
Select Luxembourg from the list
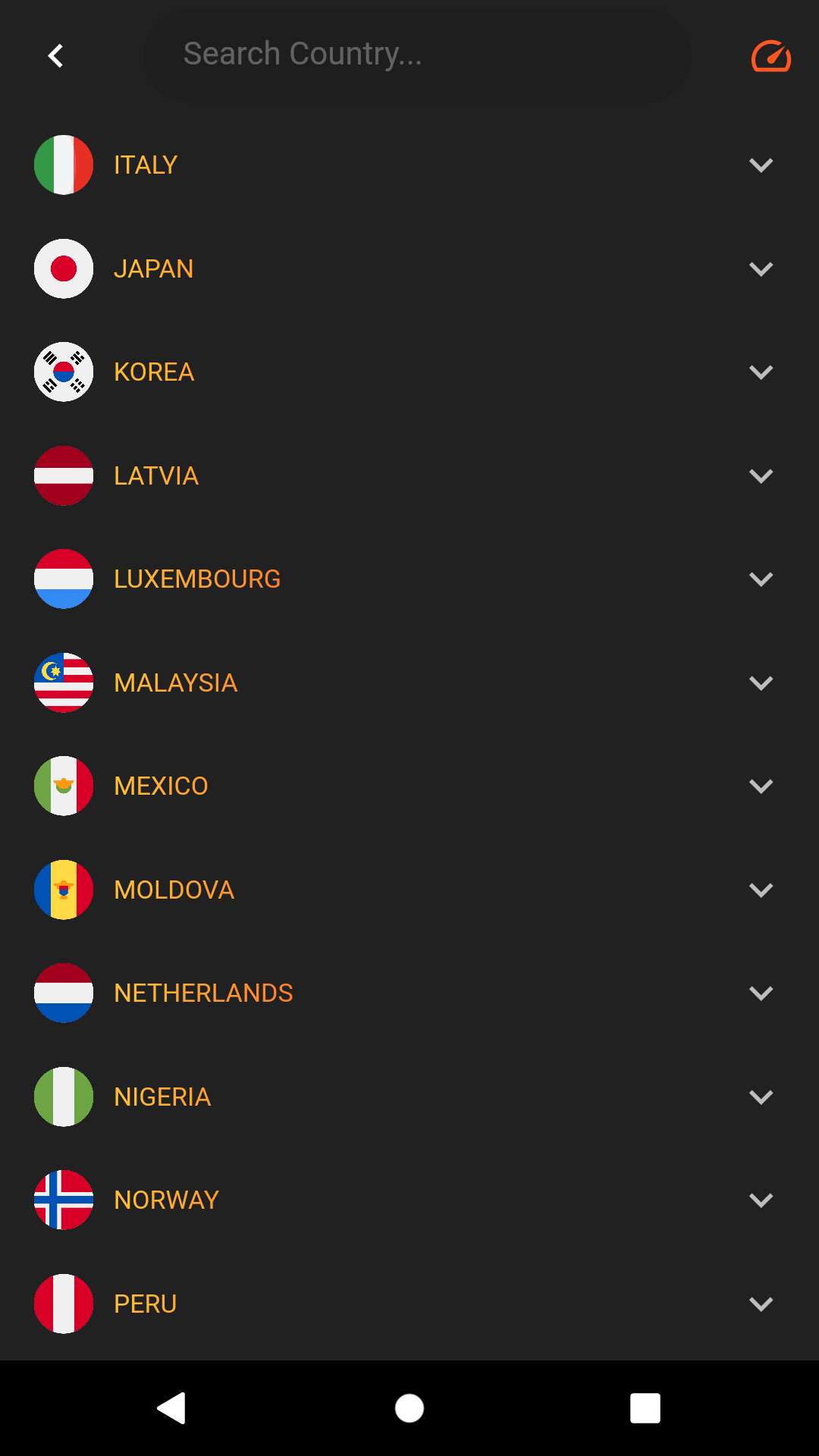[409, 579]
